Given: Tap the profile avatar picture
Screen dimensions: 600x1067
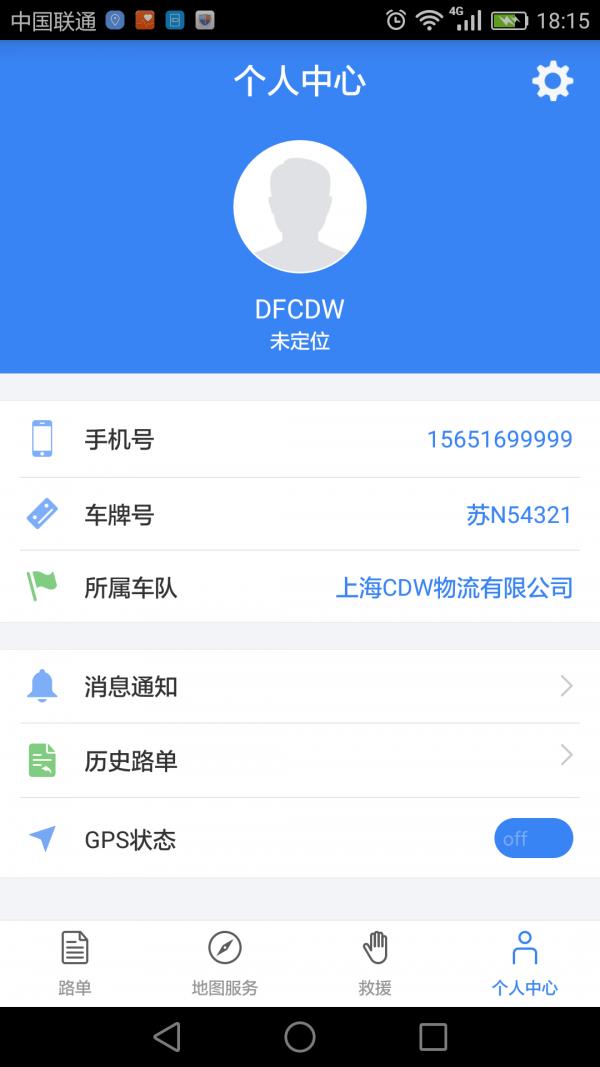Looking at the screenshot, I should pyautogui.click(x=300, y=207).
